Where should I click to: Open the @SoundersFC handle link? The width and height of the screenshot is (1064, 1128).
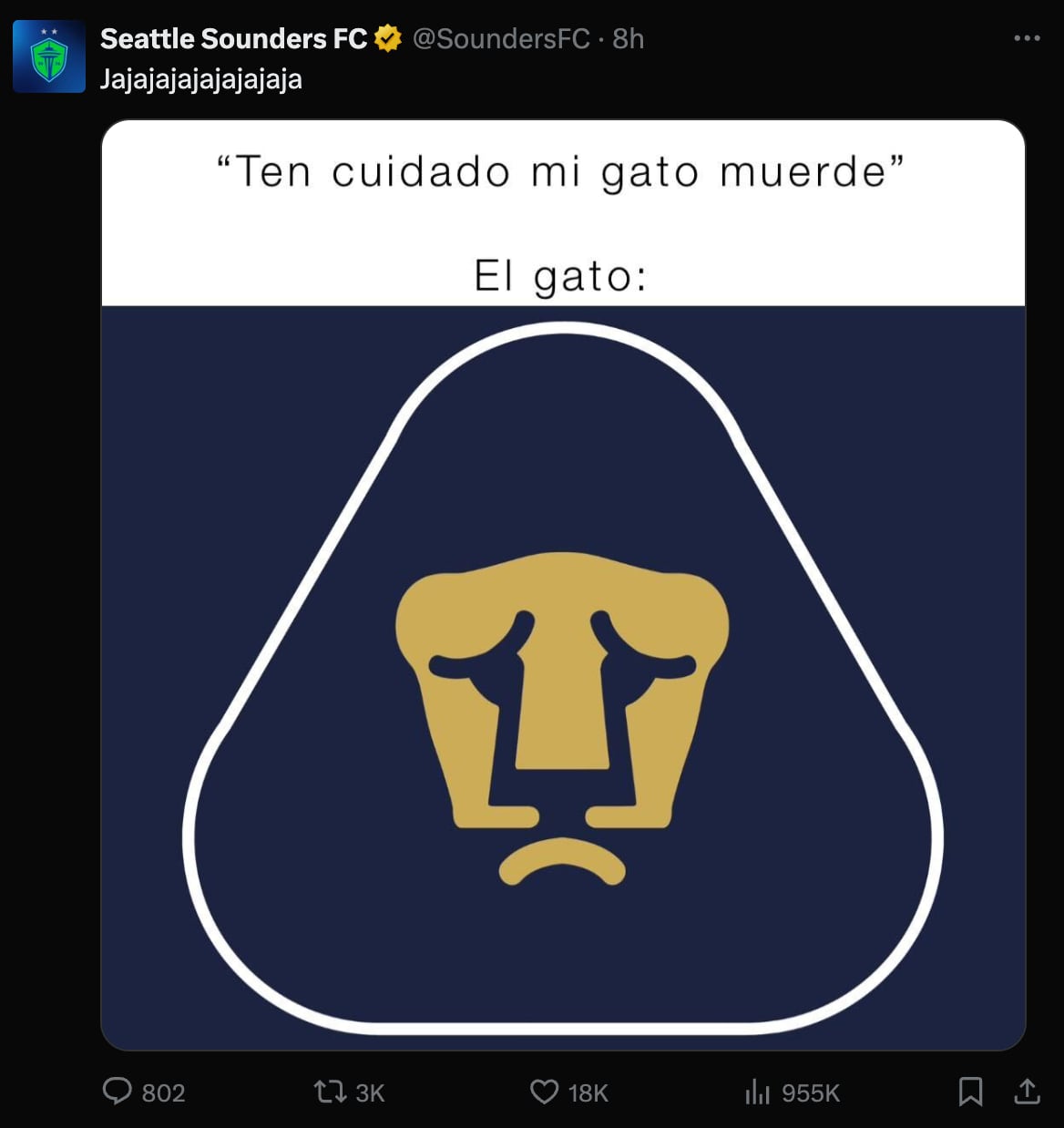pos(501,38)
